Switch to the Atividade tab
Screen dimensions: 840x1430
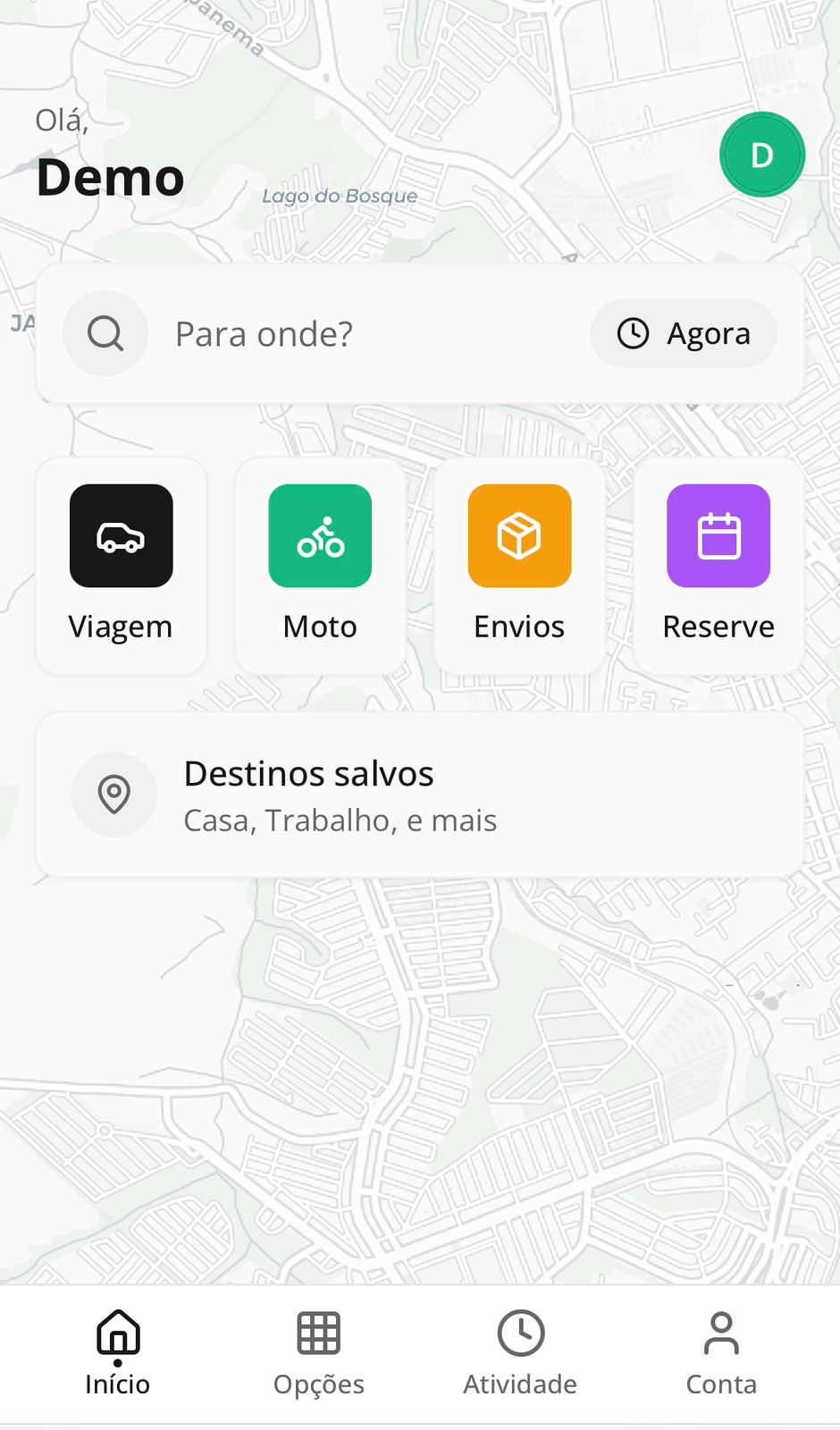coord(520,1351)
